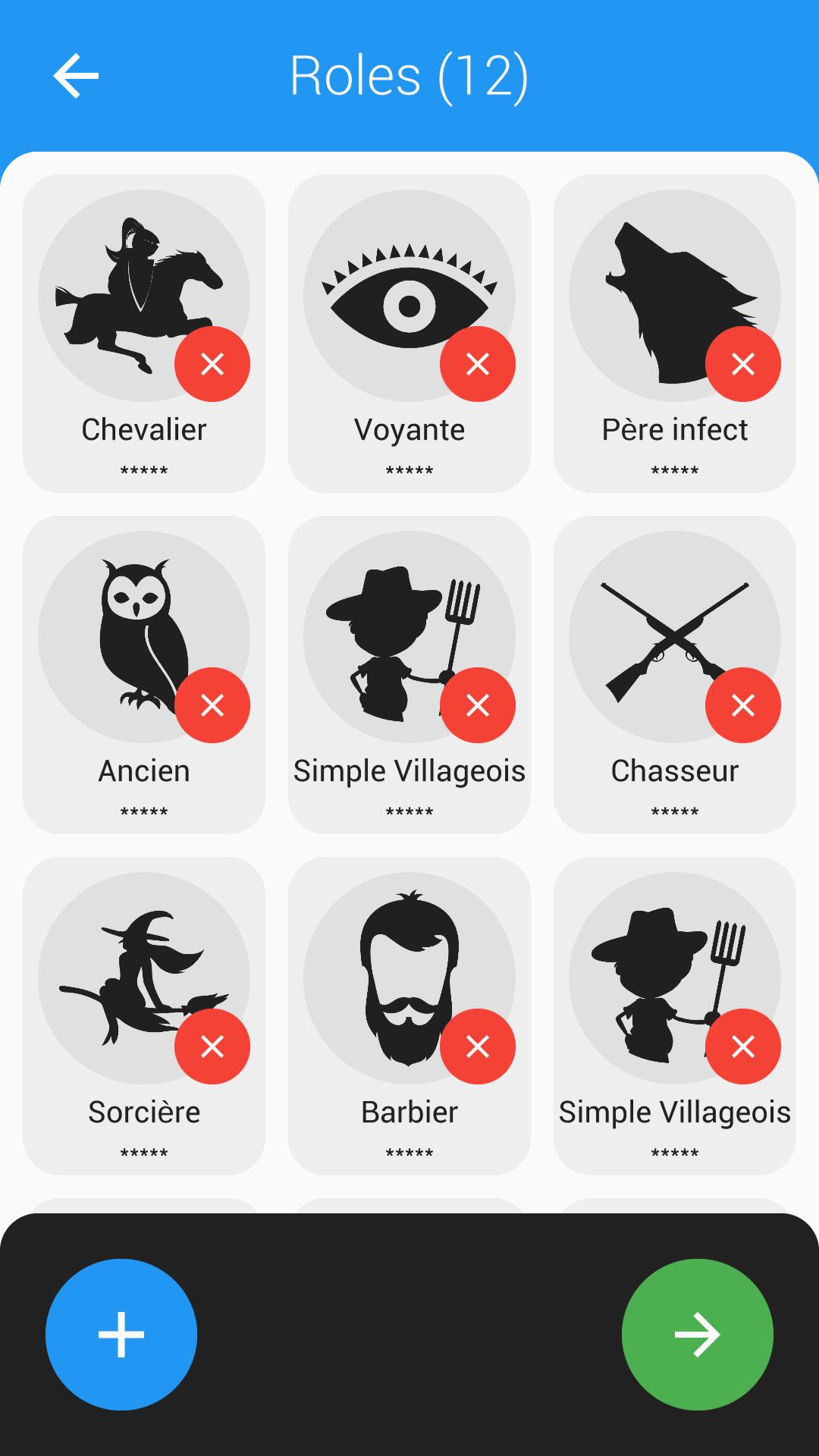Delete the Barbier role
Viewport: 819px width, 1456px height.
click(478, 1046)
